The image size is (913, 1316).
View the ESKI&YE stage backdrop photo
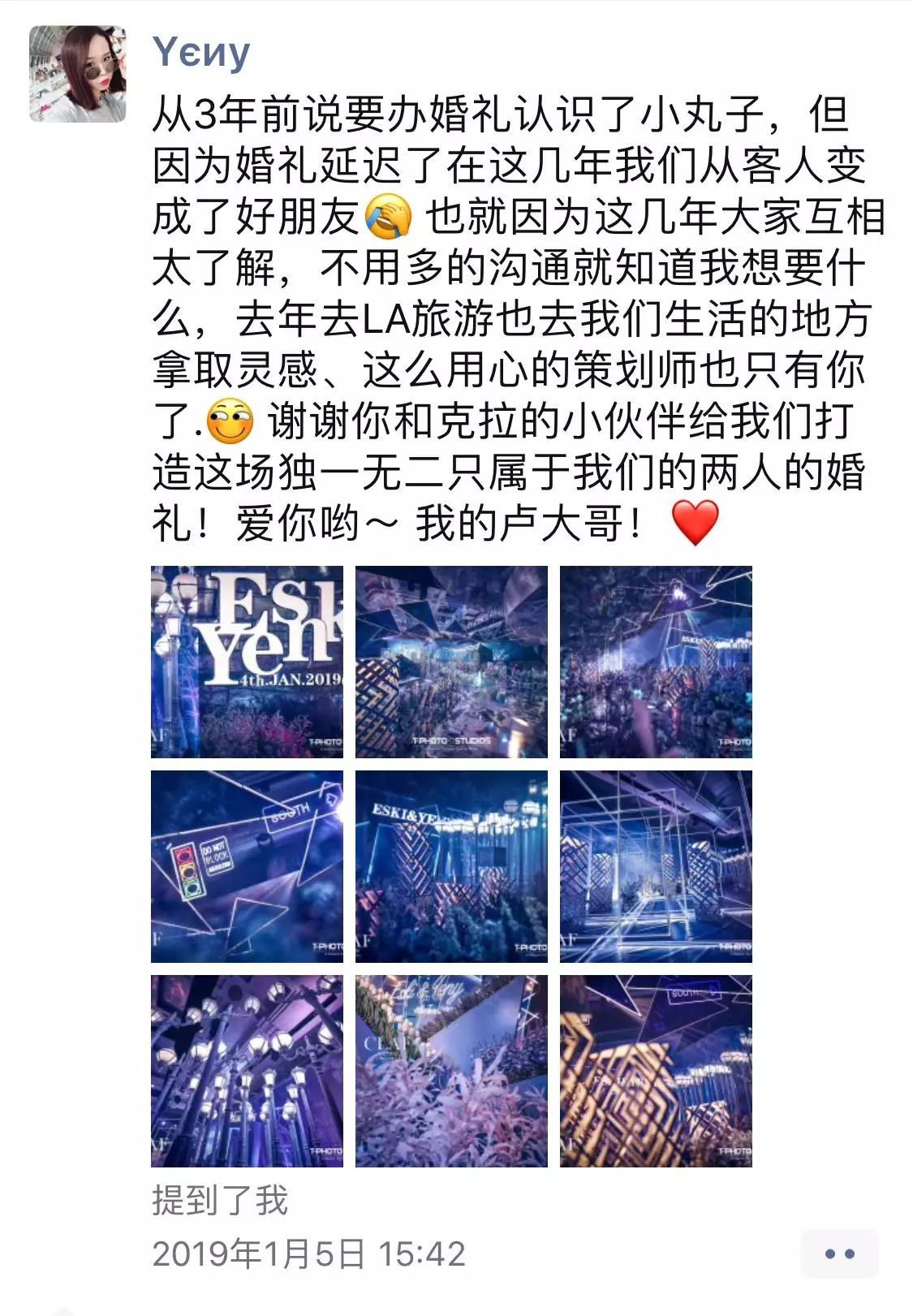click(451, 866)
